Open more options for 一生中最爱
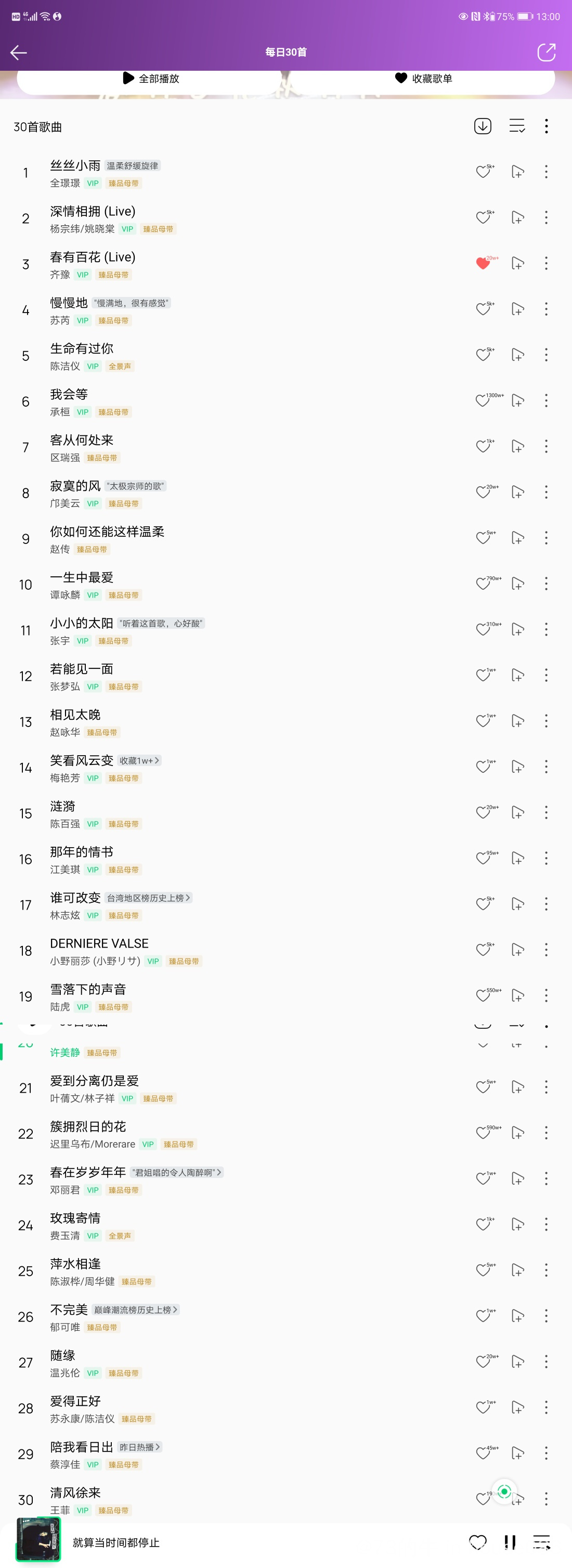572x1568 pixels. [x=546, y=584]
